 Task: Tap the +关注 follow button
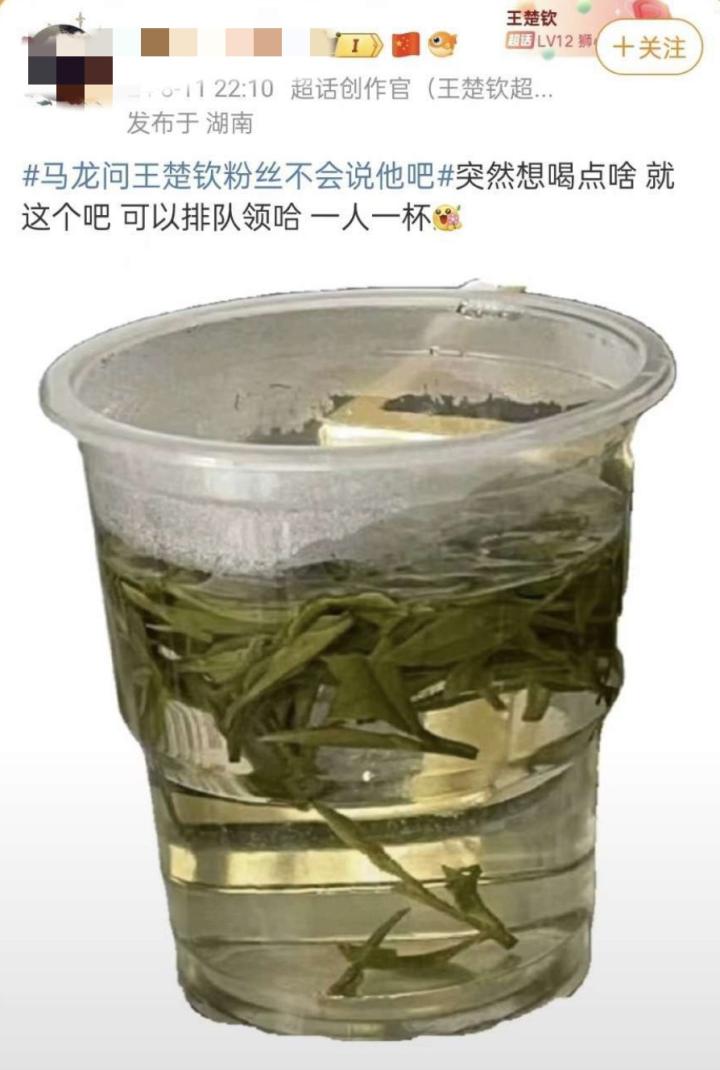649,47
